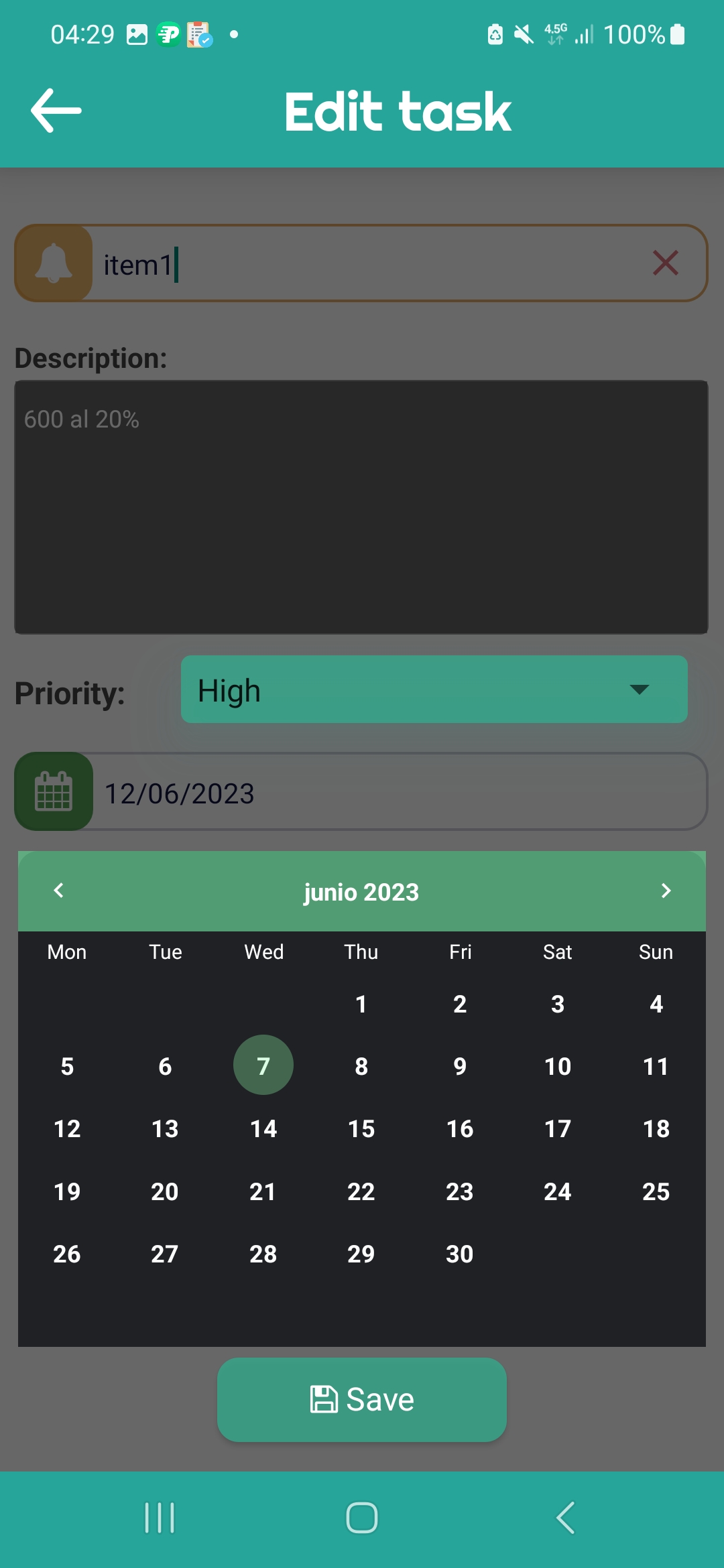This screenshot has width=724, height=1568.
Task: Go to the next month in calendar
Action: click(665, 891)
